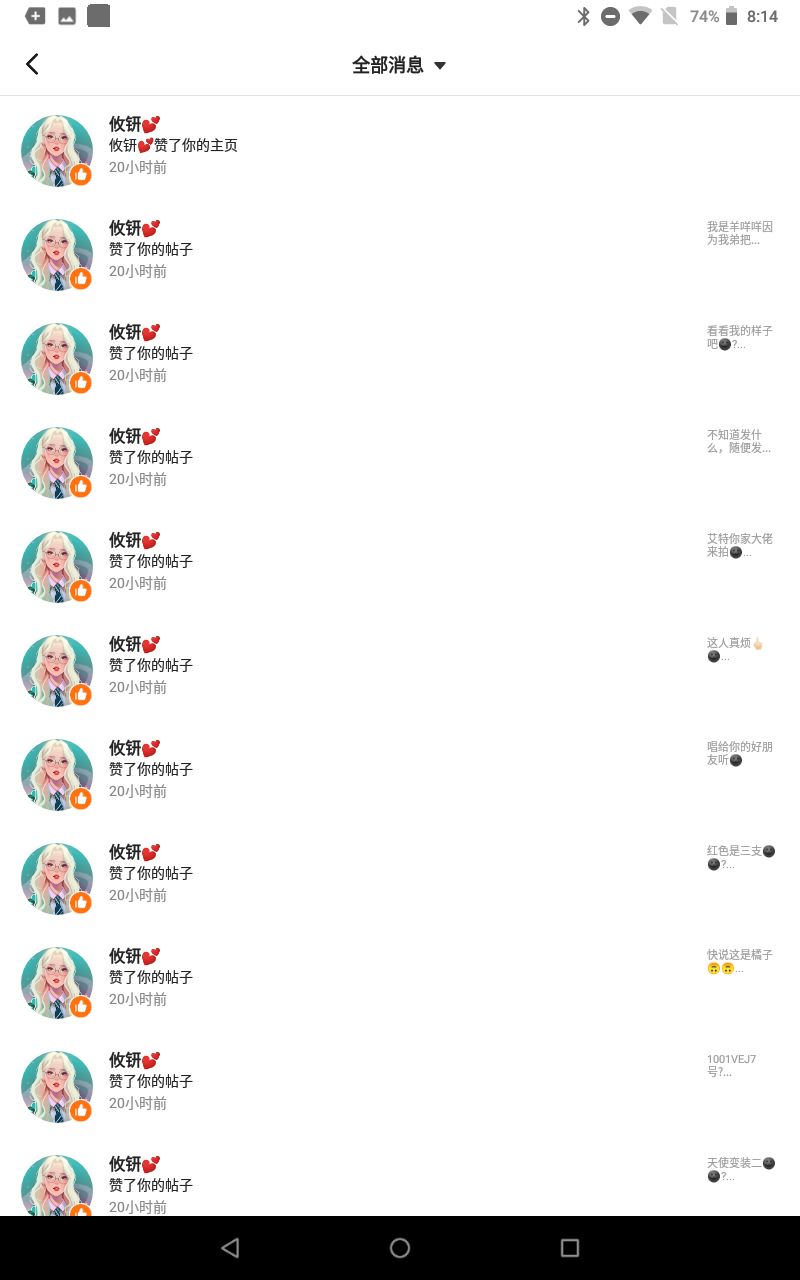Tap the system home button

coord(400,1248)
